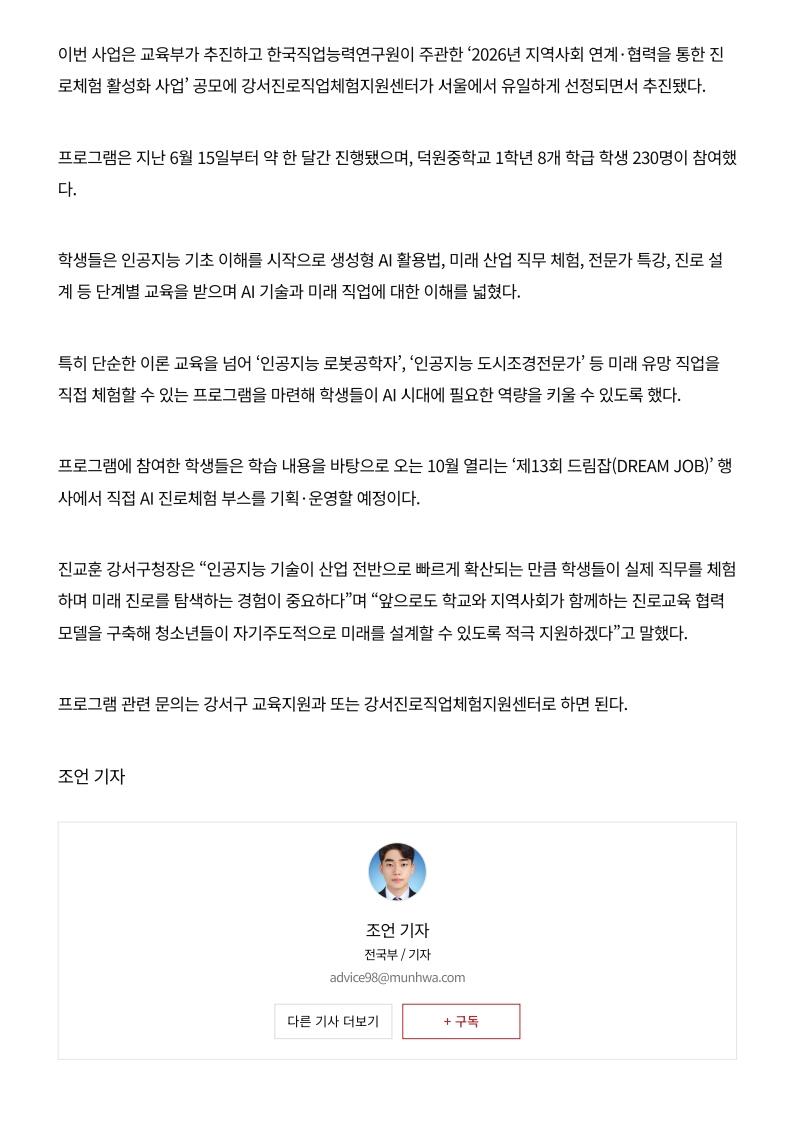Open reporter 조언's profile photo
This screenshot has height=1122, width=793.
pos(397,871)
